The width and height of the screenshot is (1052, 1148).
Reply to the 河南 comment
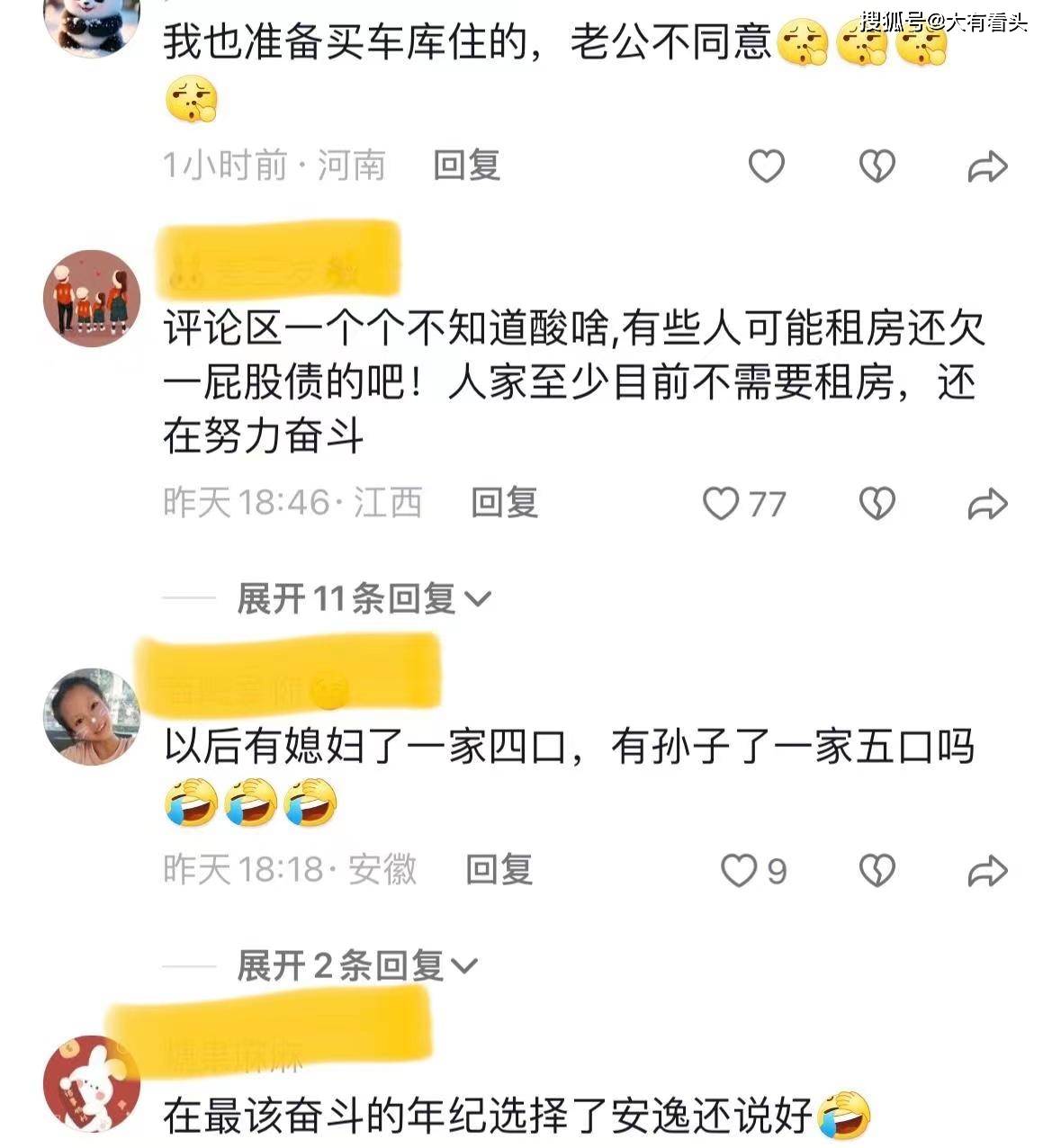coord(466,166)
